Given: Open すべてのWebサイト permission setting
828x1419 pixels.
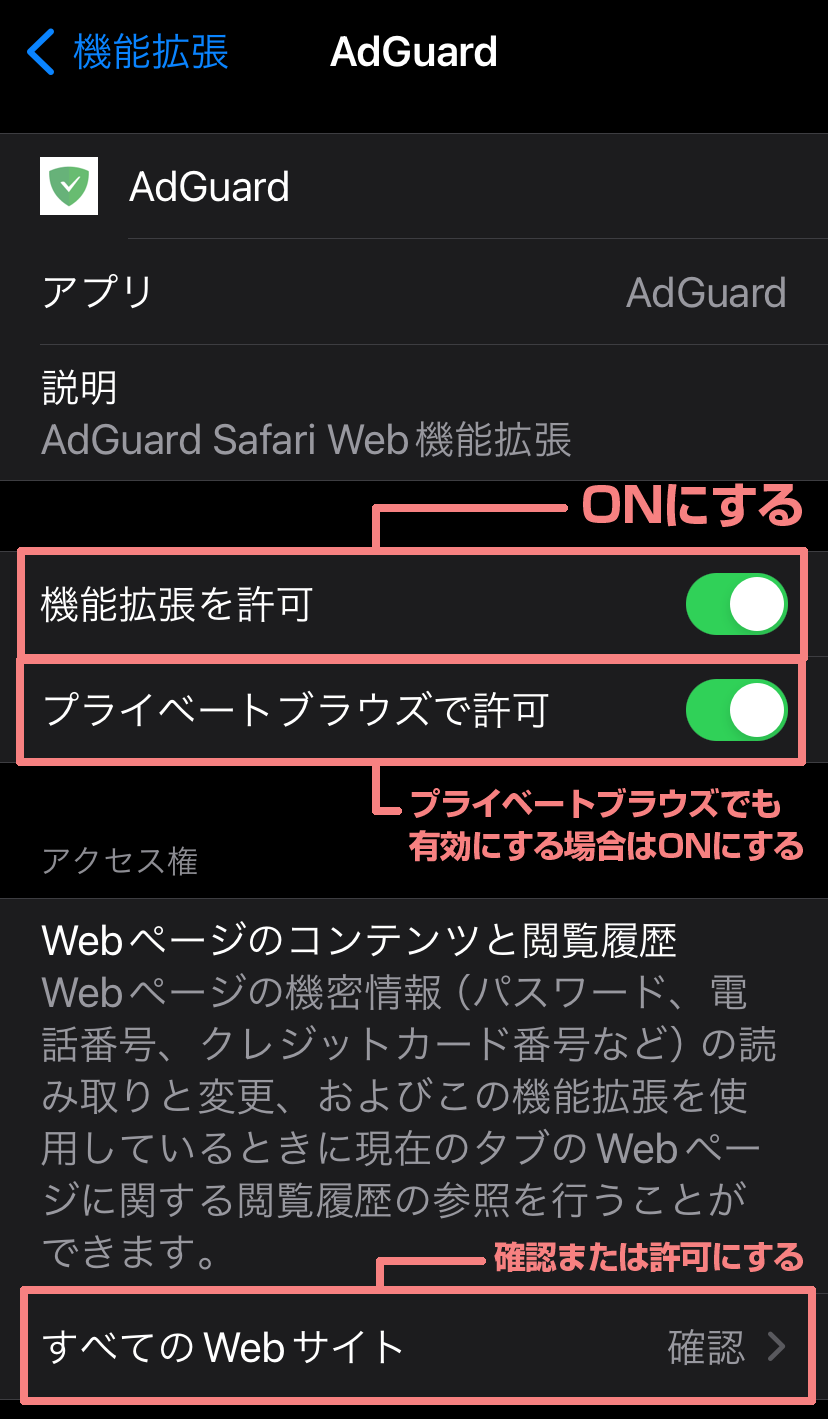Looking at the screenshot, I should (x=414, y=1347).
